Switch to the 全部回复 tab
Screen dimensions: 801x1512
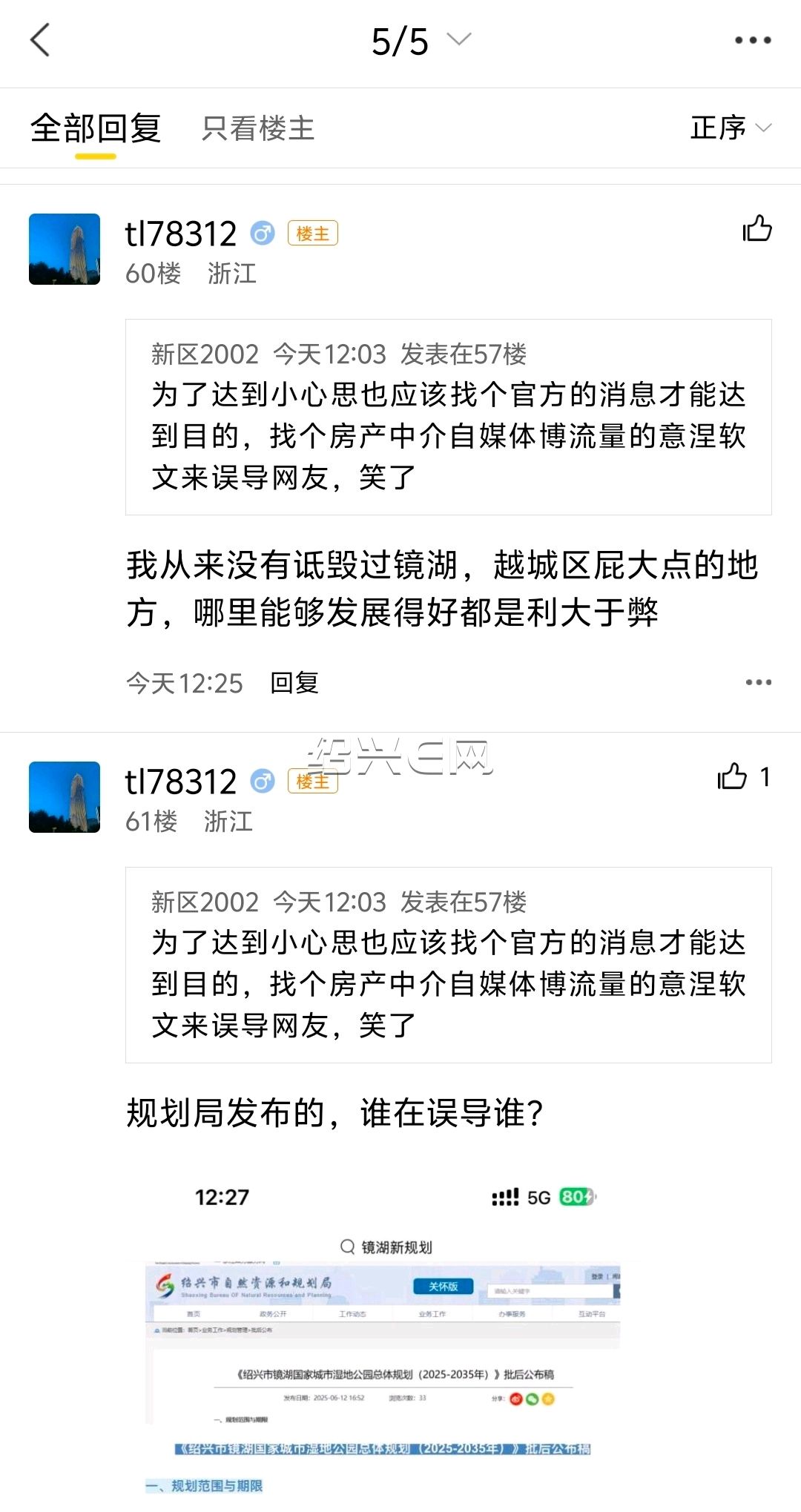click(96, 128)
